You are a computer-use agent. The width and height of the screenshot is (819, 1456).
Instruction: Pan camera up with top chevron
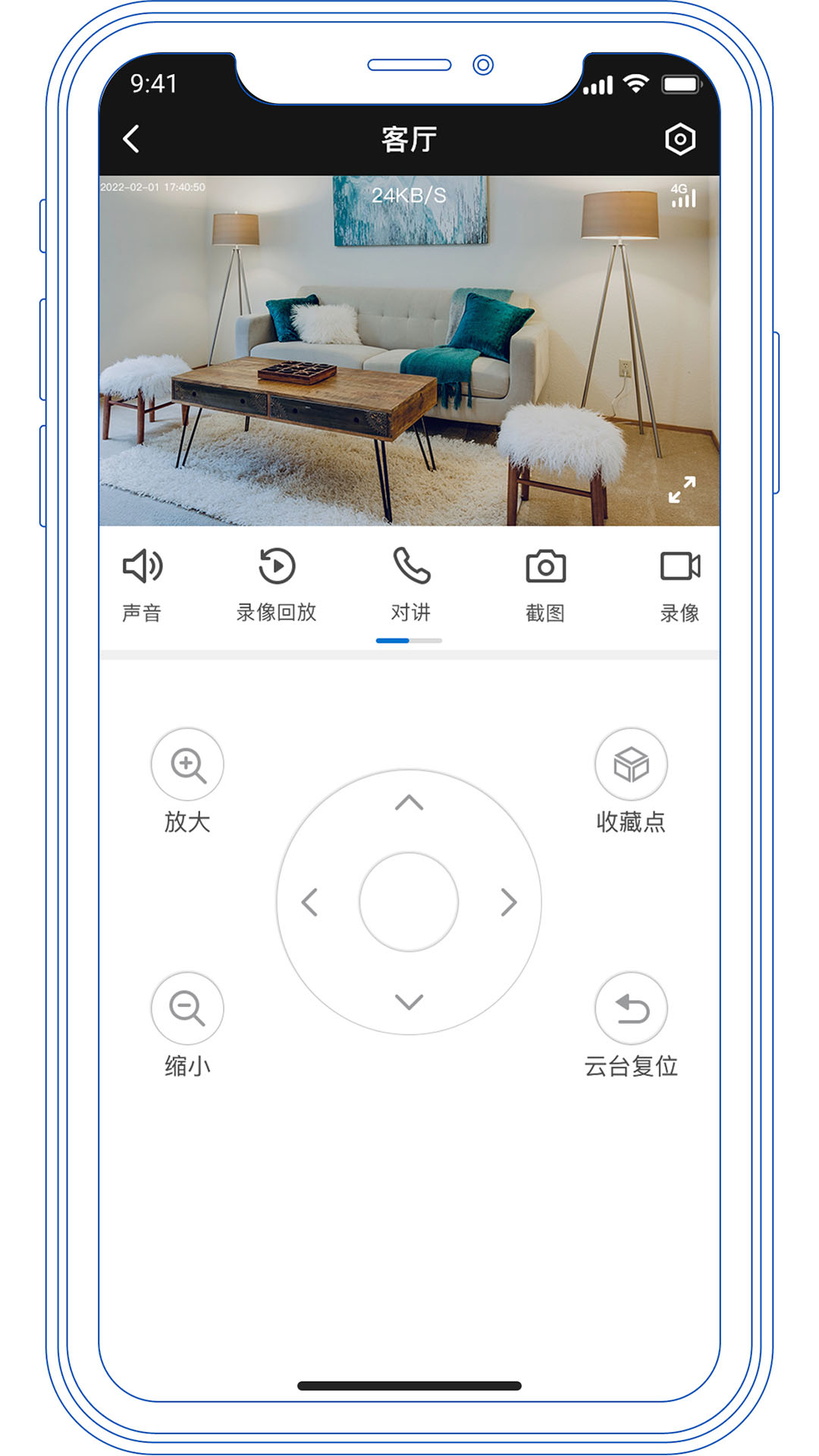coord(409,800)
